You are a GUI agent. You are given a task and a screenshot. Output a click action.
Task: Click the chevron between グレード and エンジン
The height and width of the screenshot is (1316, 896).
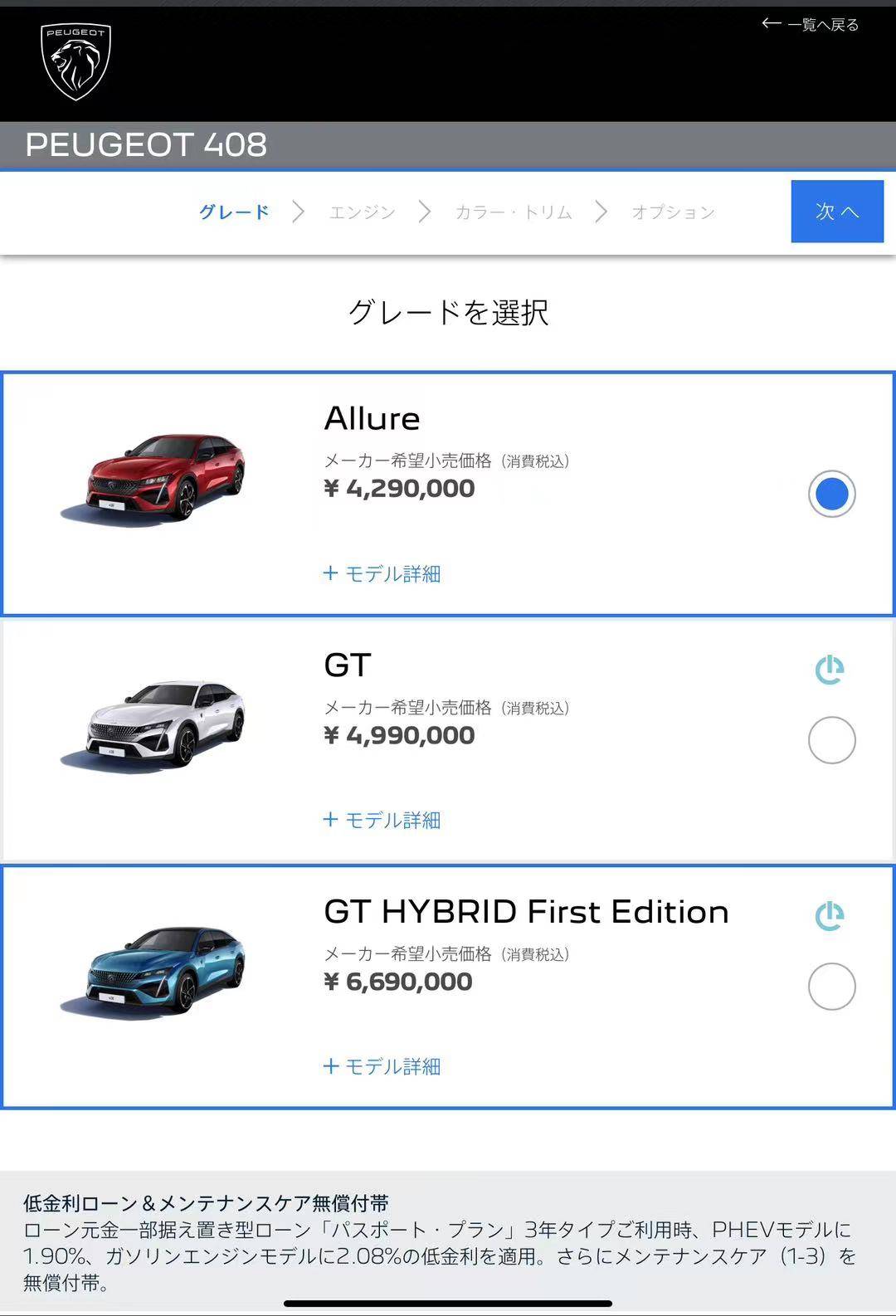point(299,212)
